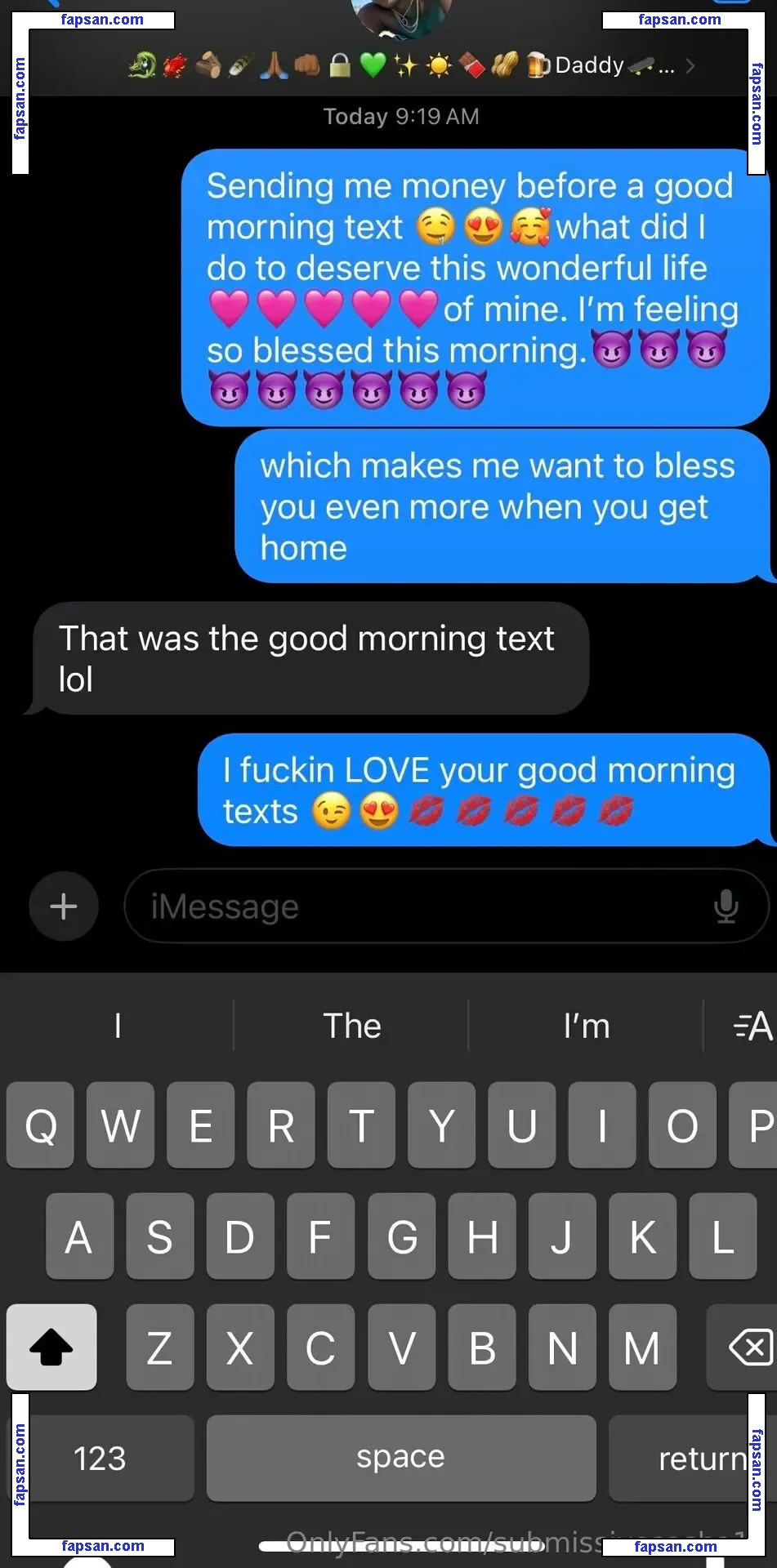Start dictation with the microphone icon
The width and height of the screenshot is (777, 1568).
(726, 906)
